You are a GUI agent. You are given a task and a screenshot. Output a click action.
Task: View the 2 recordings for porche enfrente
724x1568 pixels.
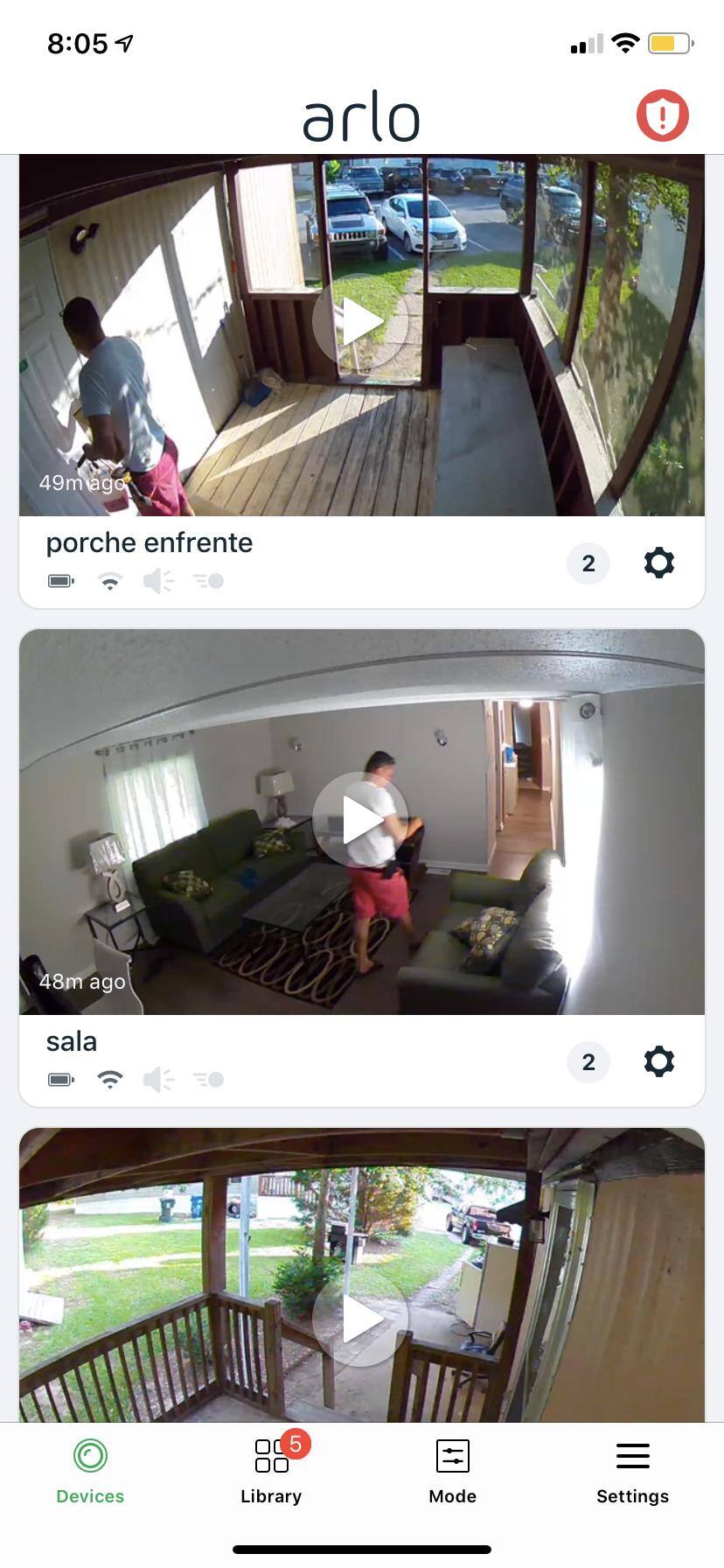pyautogui.click(x=588, y=563)
